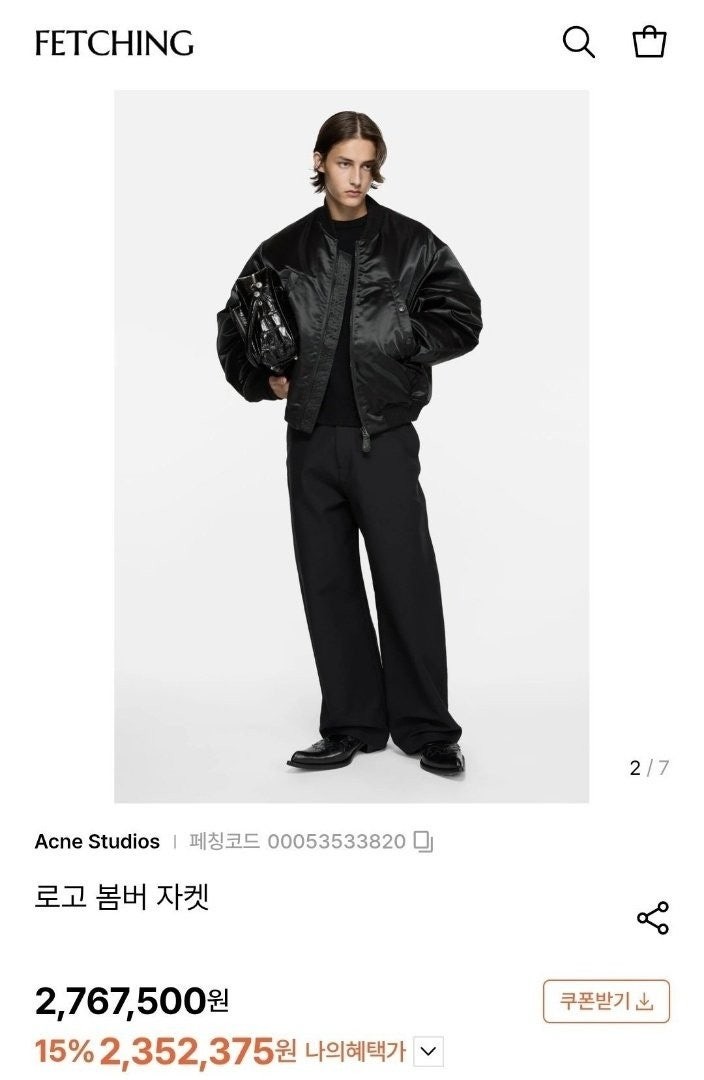This screenshot has height=1080, width=704.
Task: Share this bomber jacket product
Action: click(x=652, y=918)
